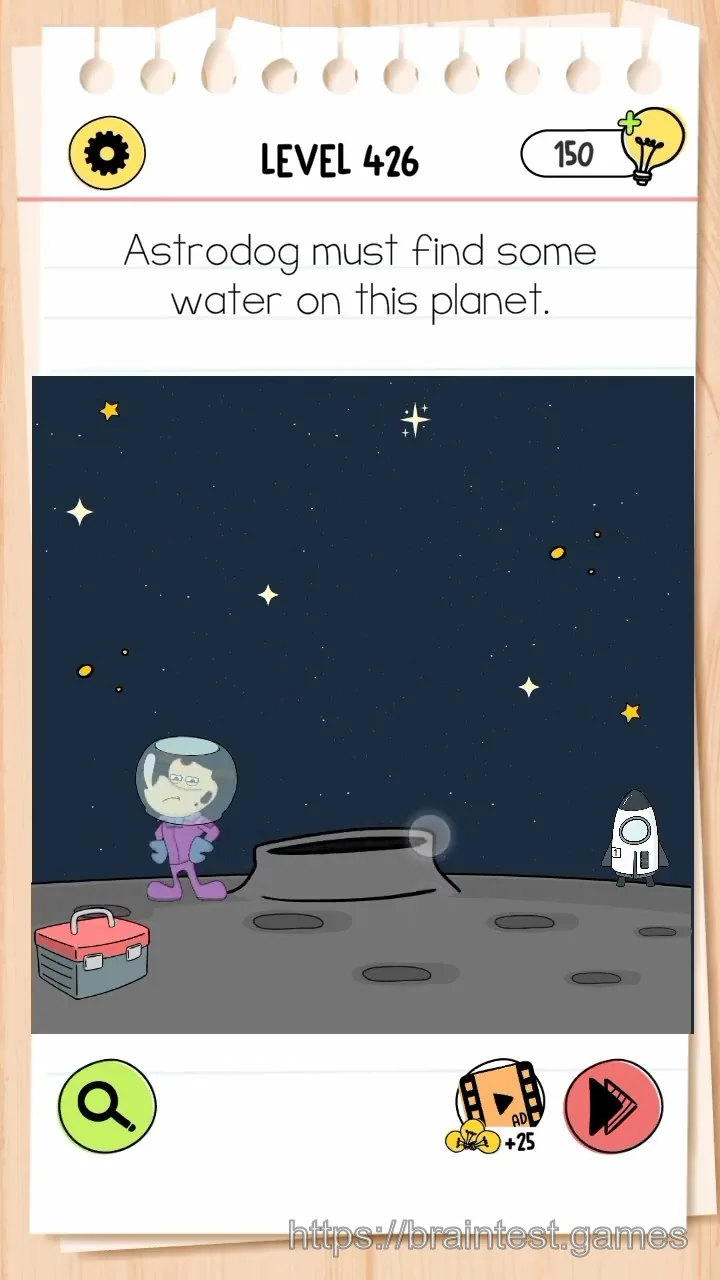Tap the white rocket
The width and height of the screenshot is (720, 1280).
[635, 838]
